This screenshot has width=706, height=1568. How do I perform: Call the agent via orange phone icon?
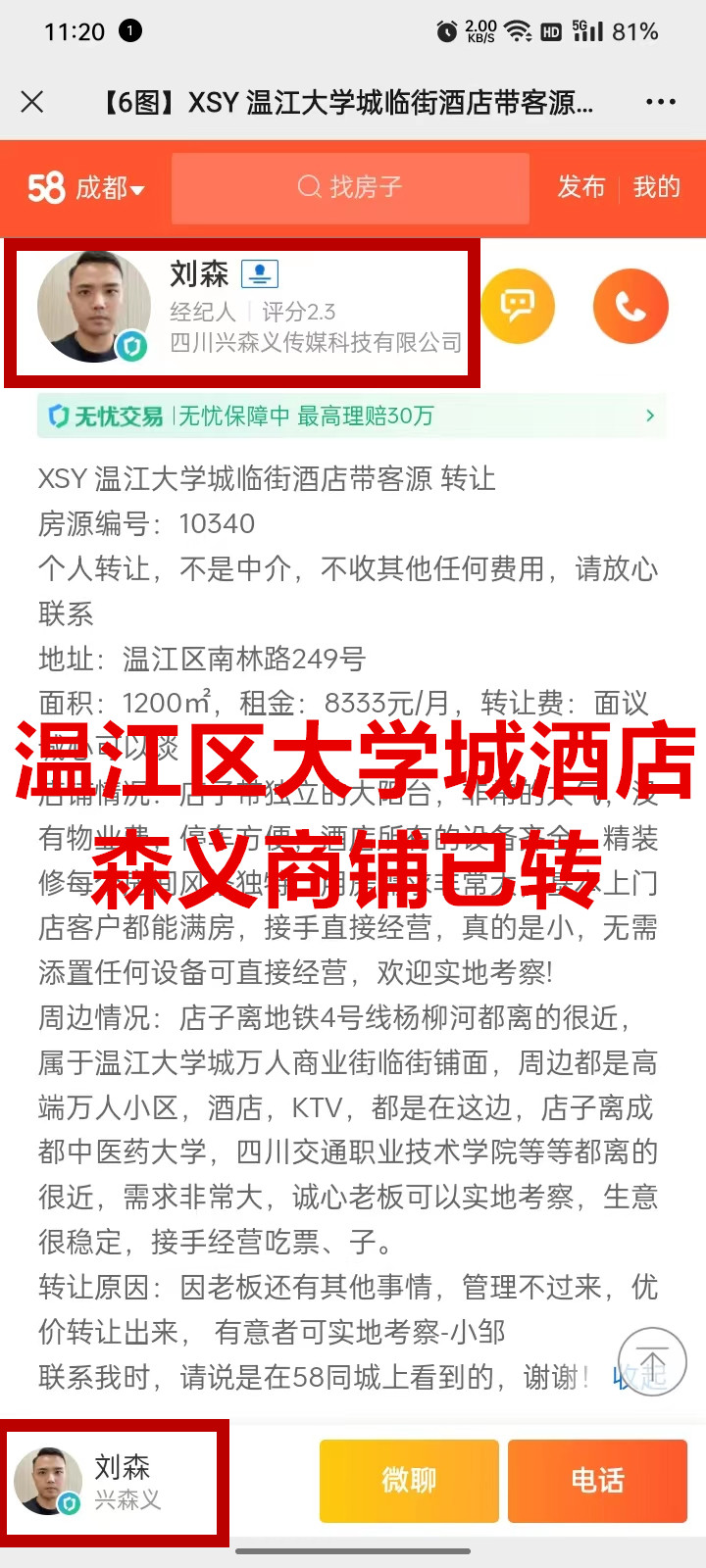click(630, 307)
